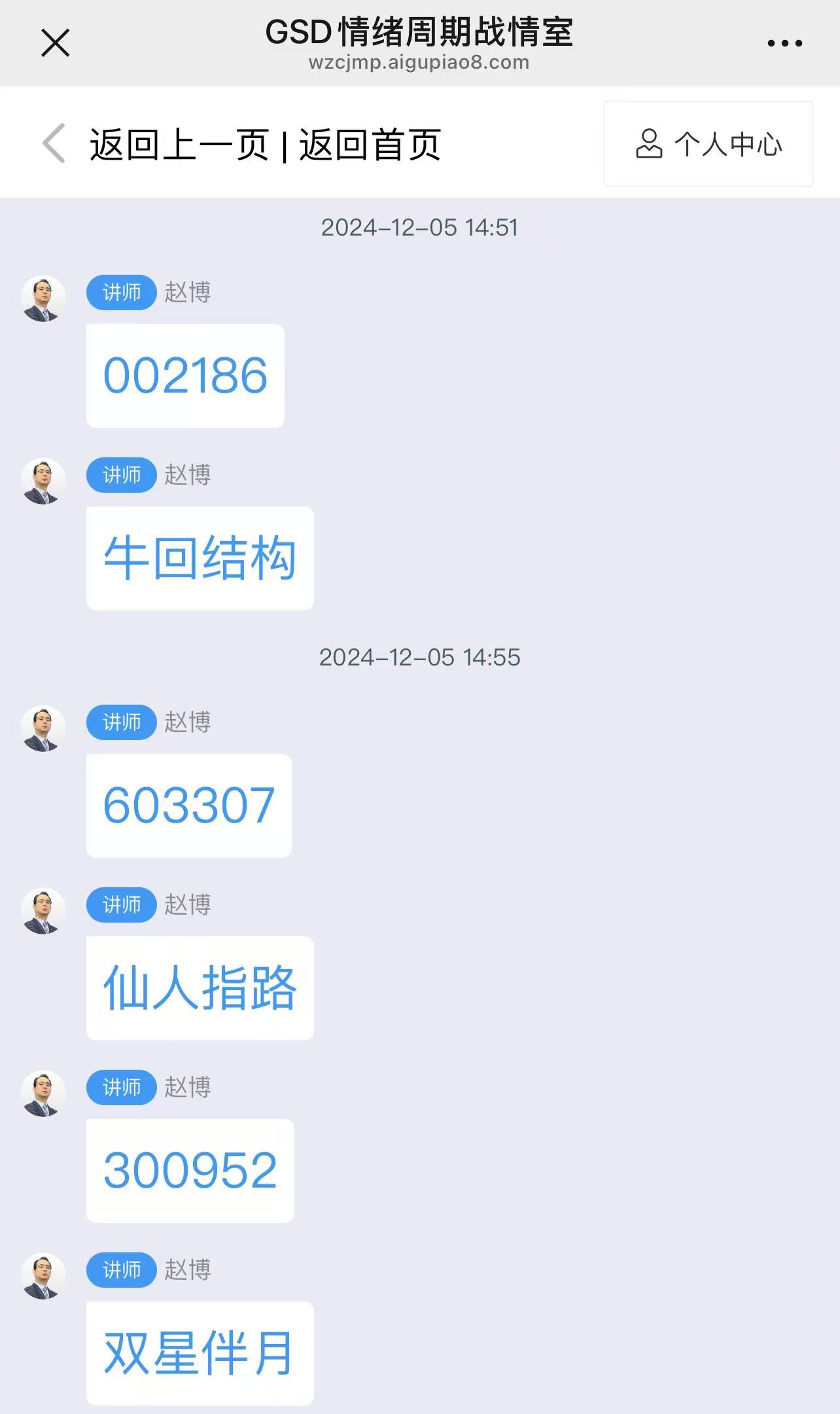This screenshot has width=840, height=1414.
Task: Return to home via 返回首页
Action: pyautogui.click(x=370, y=145)
